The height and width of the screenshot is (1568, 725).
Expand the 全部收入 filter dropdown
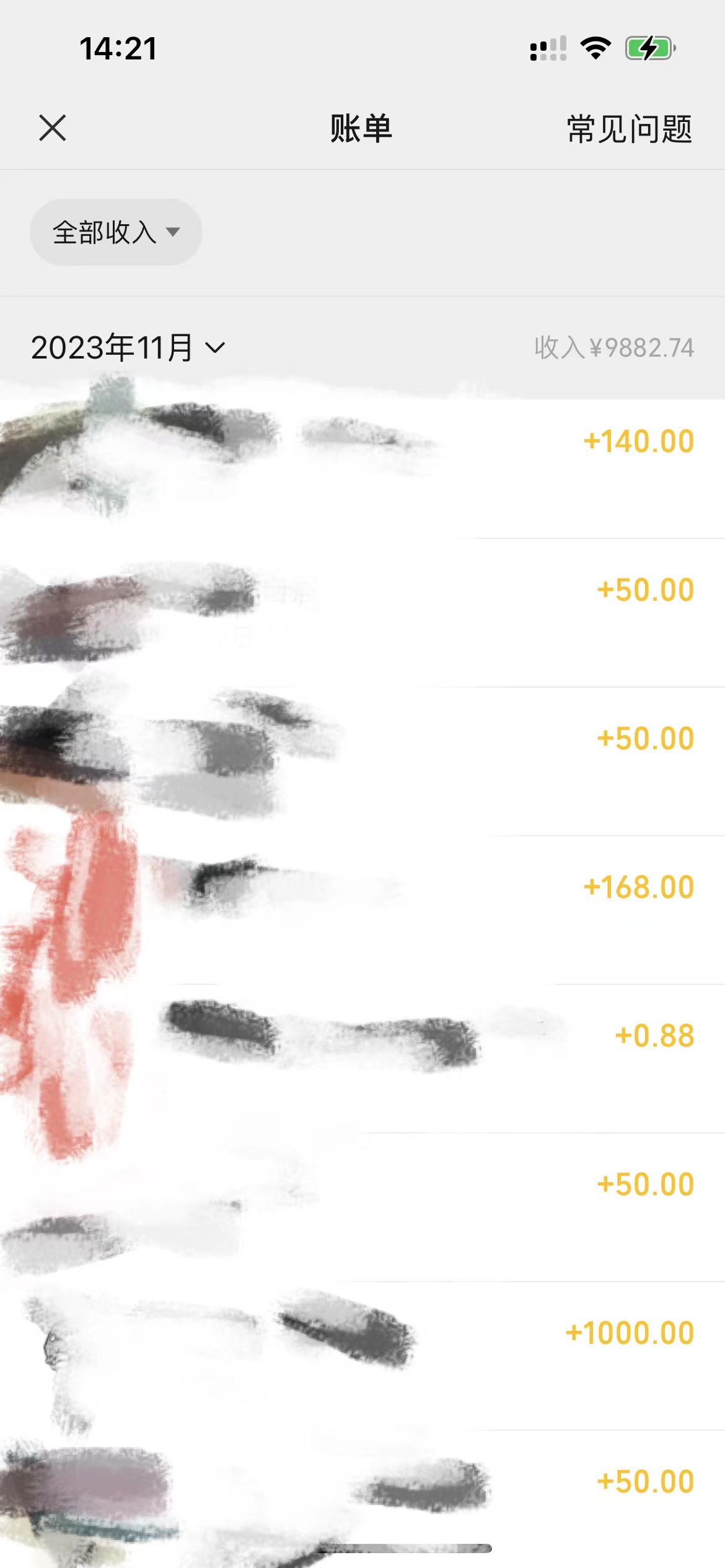coord(116,232)
